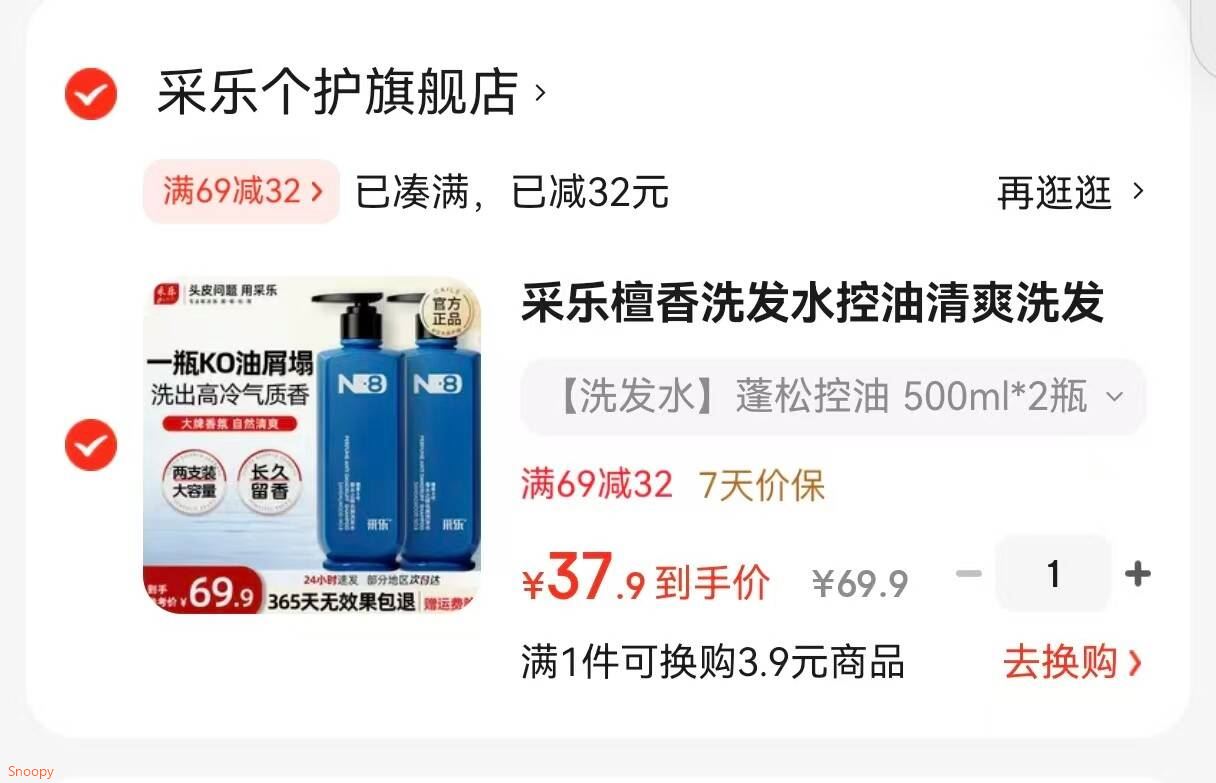Open the 采乐个护旗舰店 store page

pyautogui.click(x=350, y=94)
